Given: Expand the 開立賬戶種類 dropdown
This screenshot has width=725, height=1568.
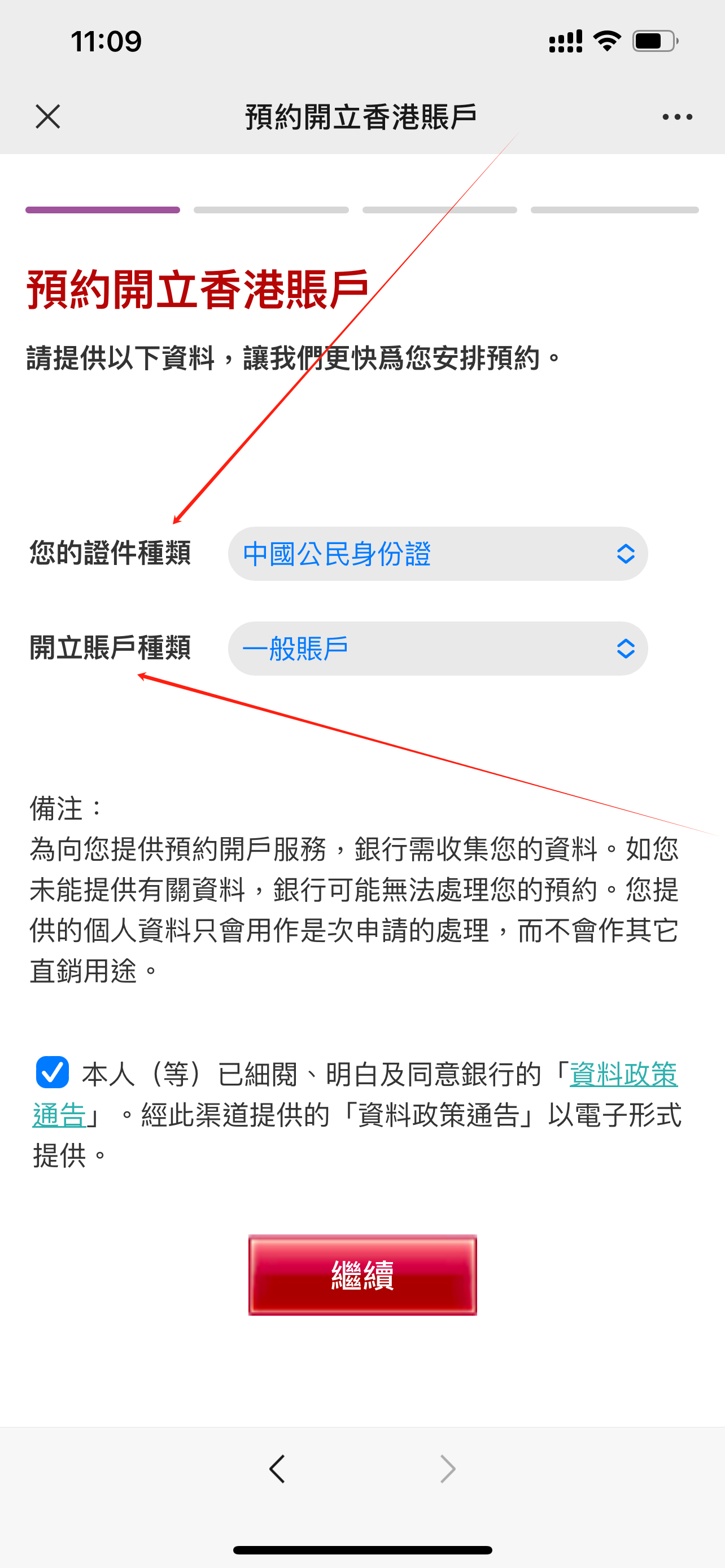Looking at the screenshot, I should click(x=437, y=649).
